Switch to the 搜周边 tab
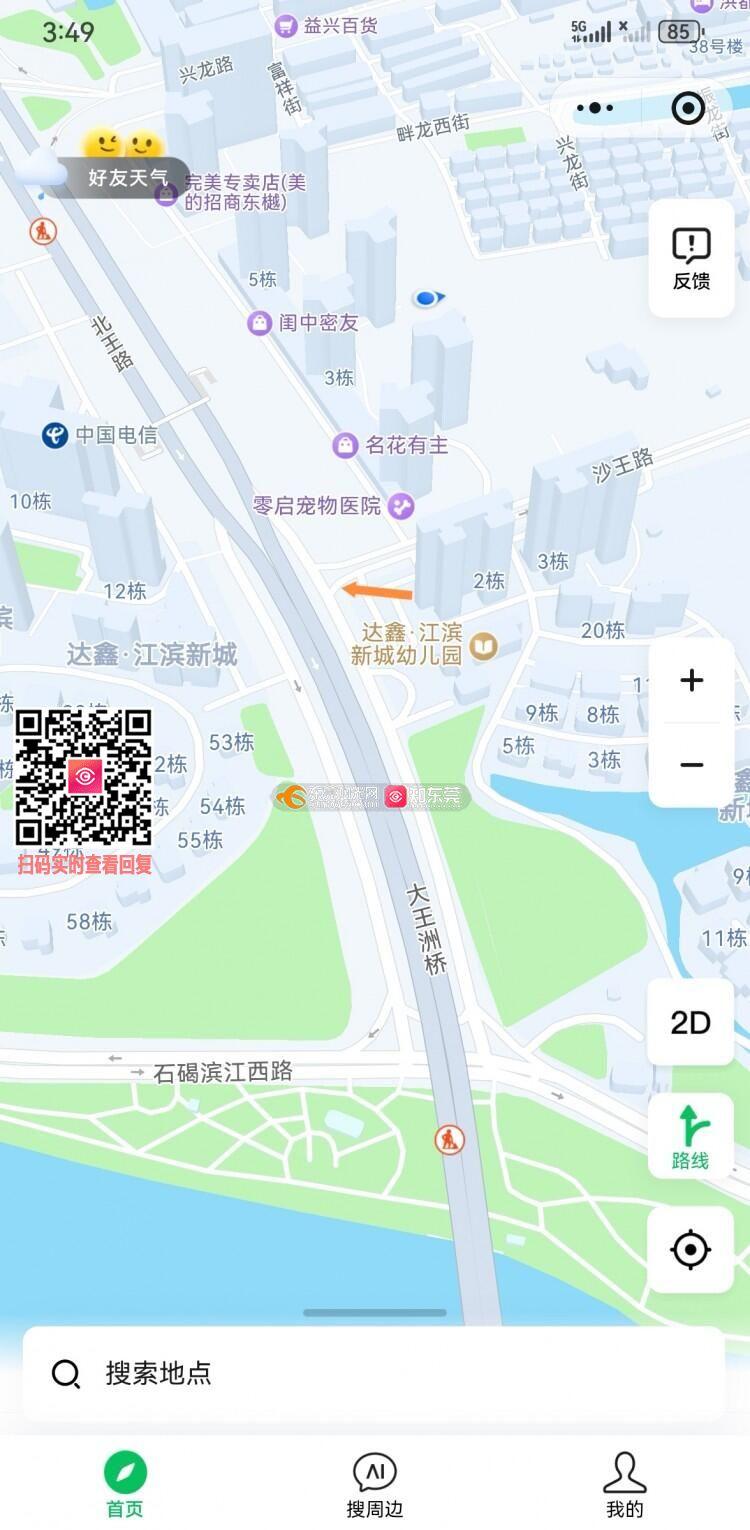This screenshot has height=1530, width=750. 375,1485
